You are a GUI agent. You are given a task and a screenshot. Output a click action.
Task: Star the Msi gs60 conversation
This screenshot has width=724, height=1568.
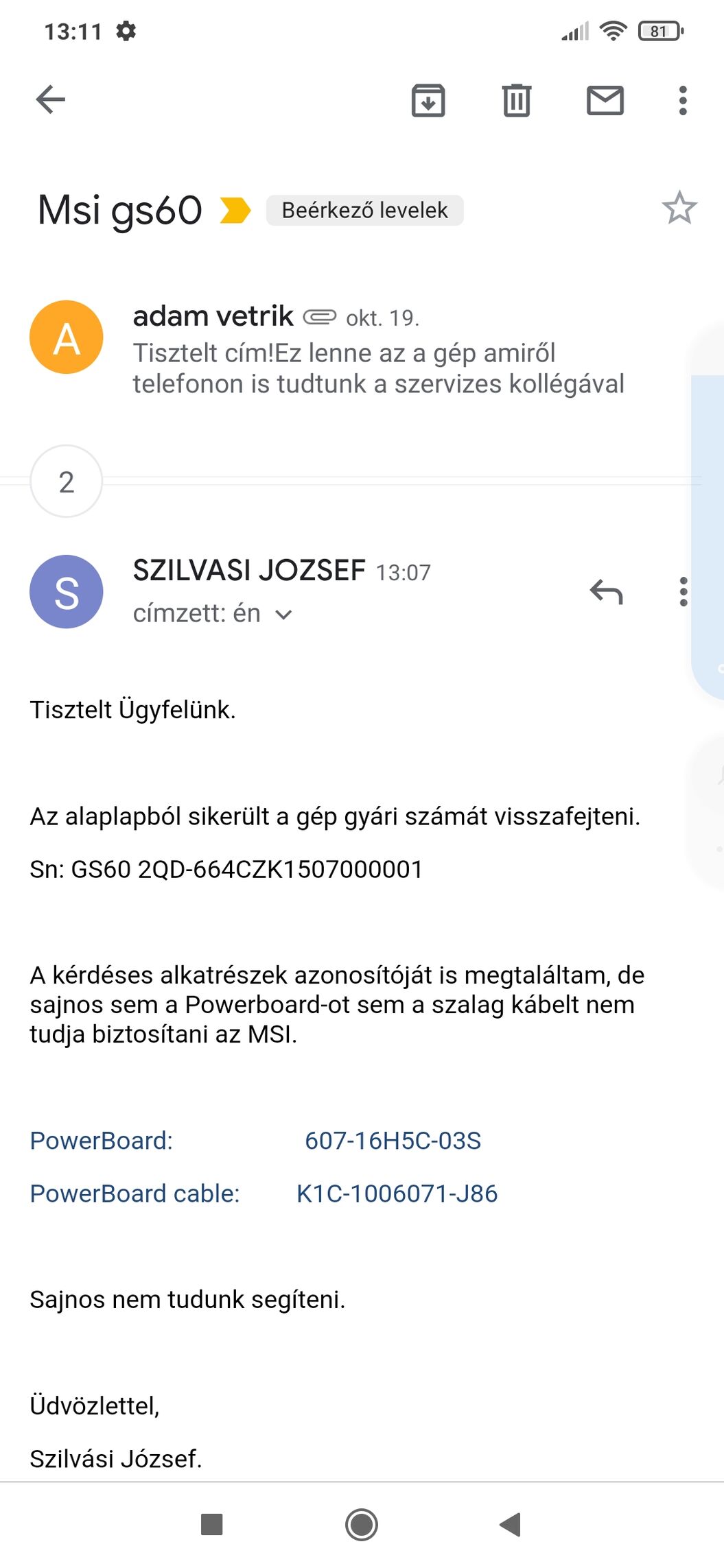click(x=679, y=208)
